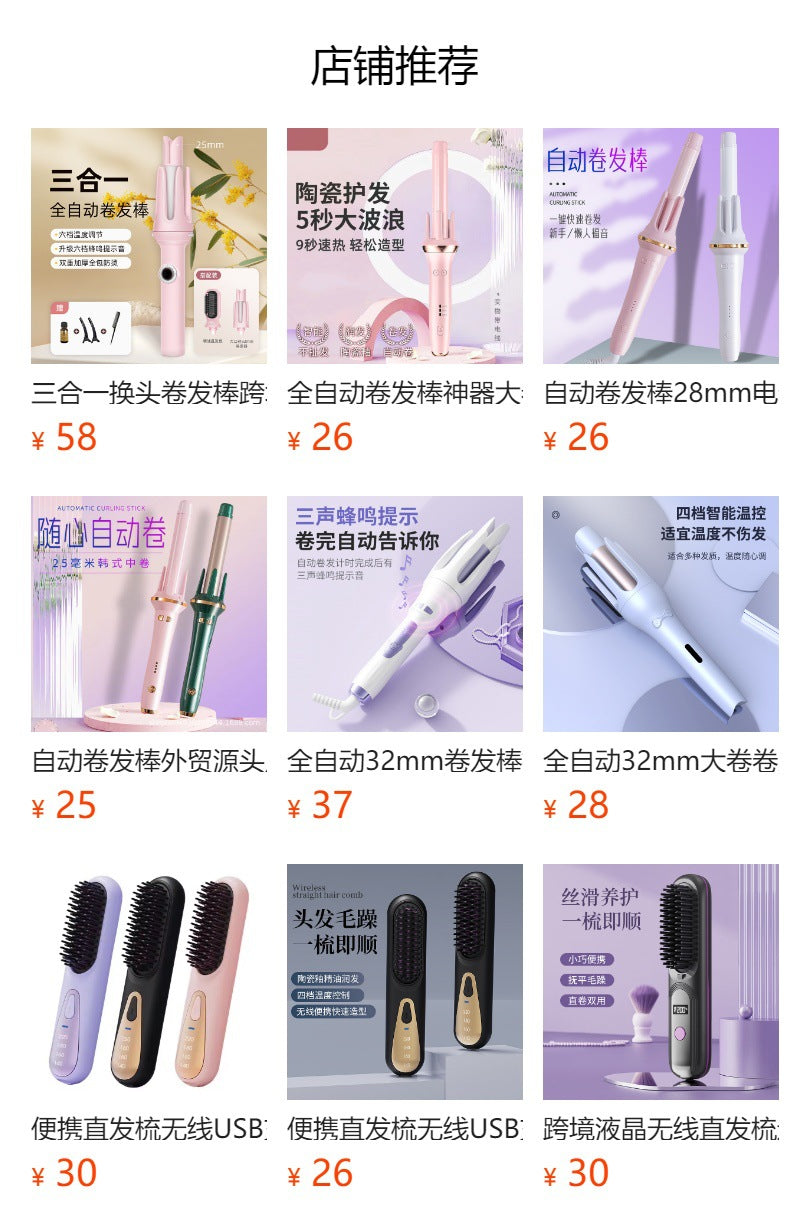Open the 跨境液晶无线直发梳 product card

click(x=661, y=982)
